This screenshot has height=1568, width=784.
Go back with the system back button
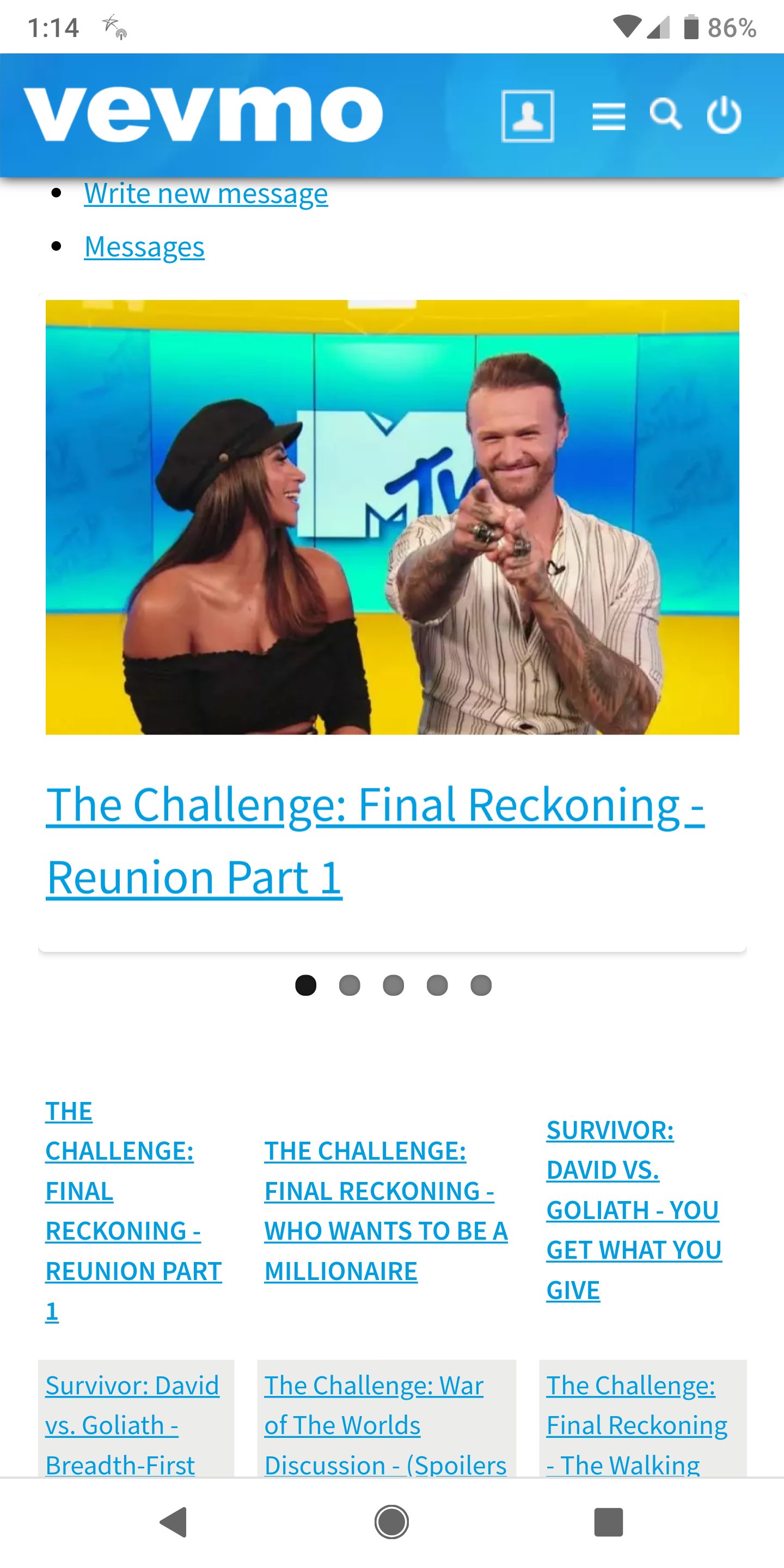pyautogui.click(x=174, y=1522)
